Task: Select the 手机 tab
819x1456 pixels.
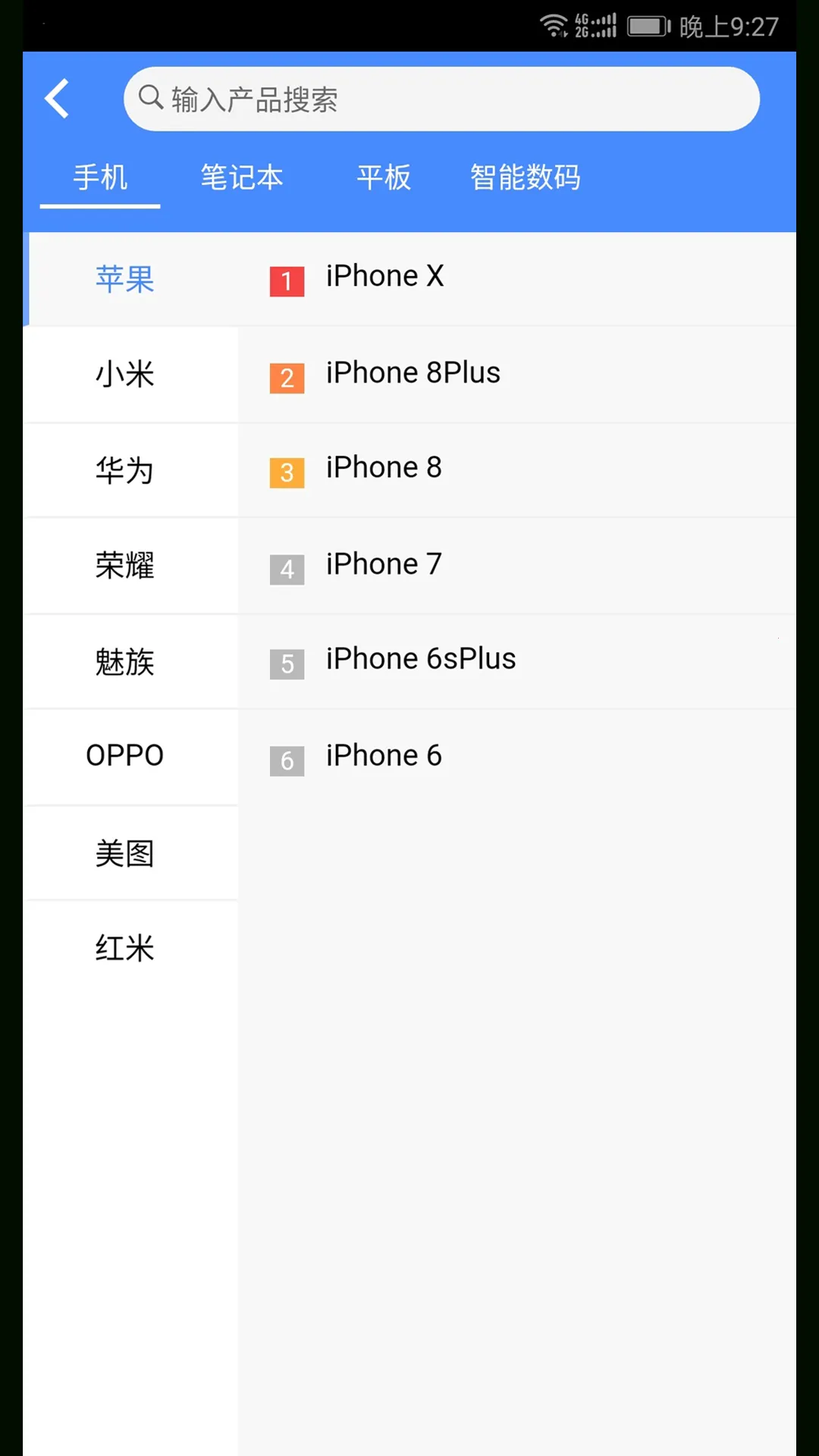Action: click(x=100, y=177)
